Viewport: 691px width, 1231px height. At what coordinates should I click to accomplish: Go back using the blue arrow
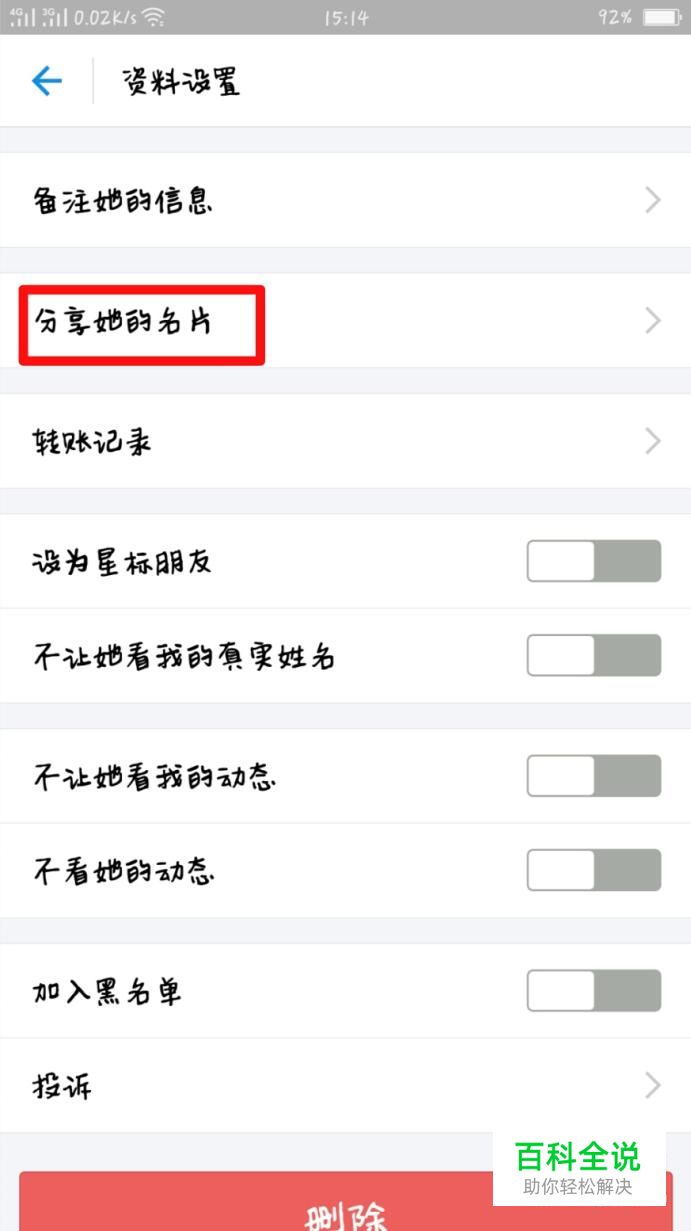pyautogui.click(x=46, y=81)
